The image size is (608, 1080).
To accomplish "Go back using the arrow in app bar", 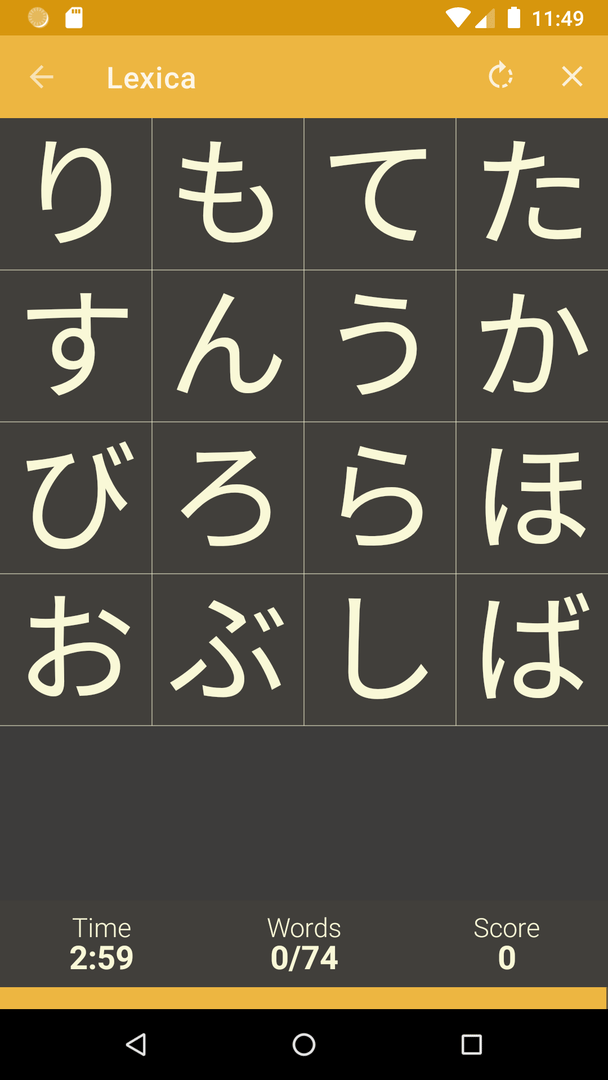I will (41, 77).
